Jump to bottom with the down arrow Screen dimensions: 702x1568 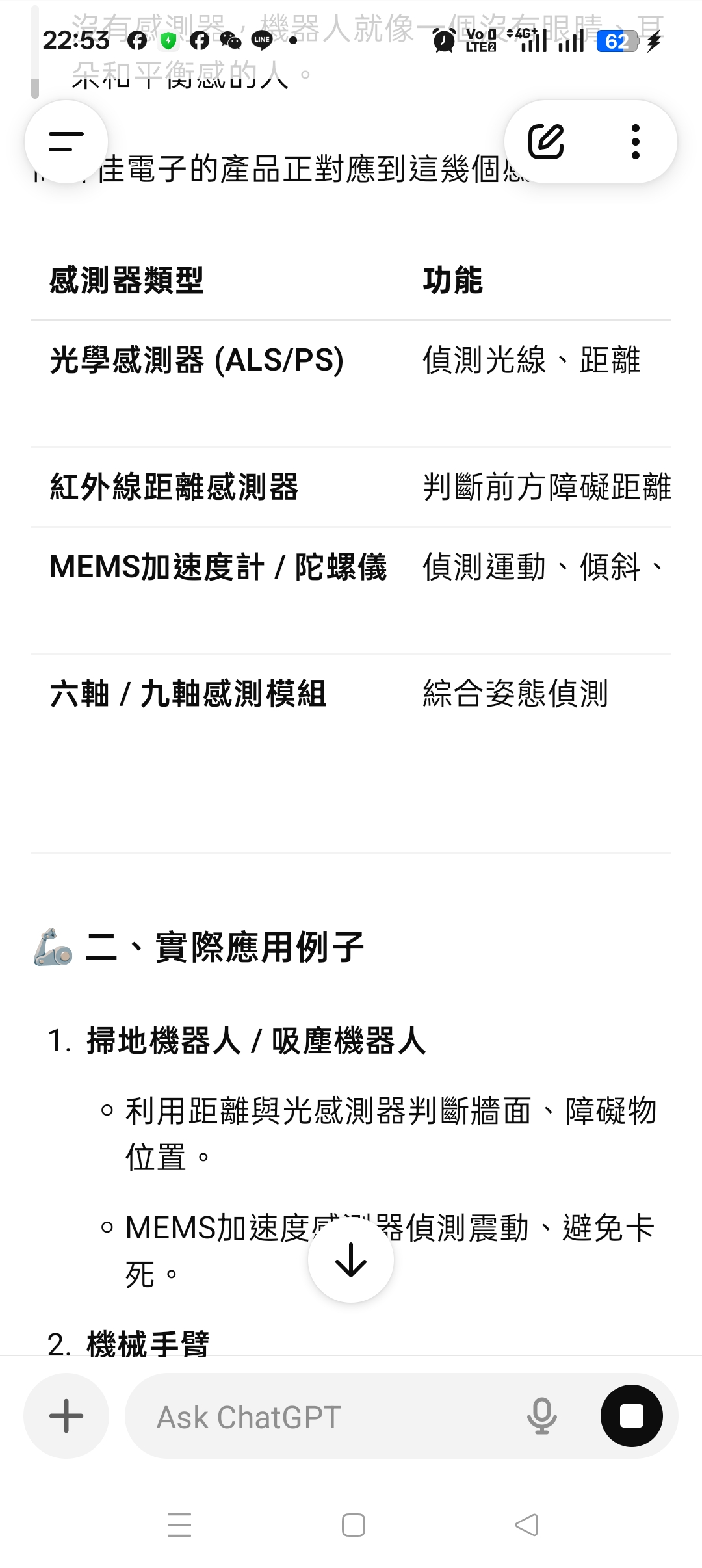[x=351, y=1260]
